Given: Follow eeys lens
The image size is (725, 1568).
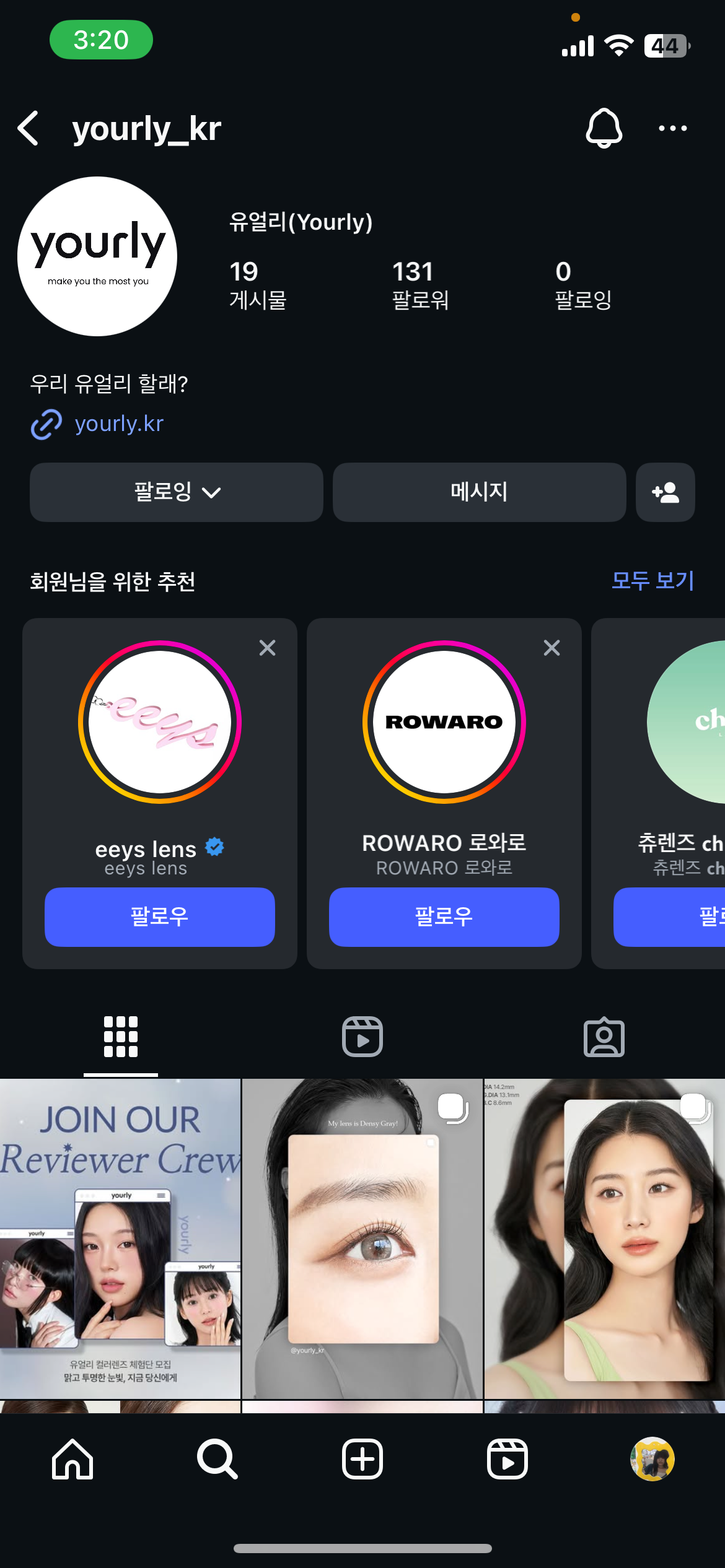Looking at the screenshot, I should (159, 917).
